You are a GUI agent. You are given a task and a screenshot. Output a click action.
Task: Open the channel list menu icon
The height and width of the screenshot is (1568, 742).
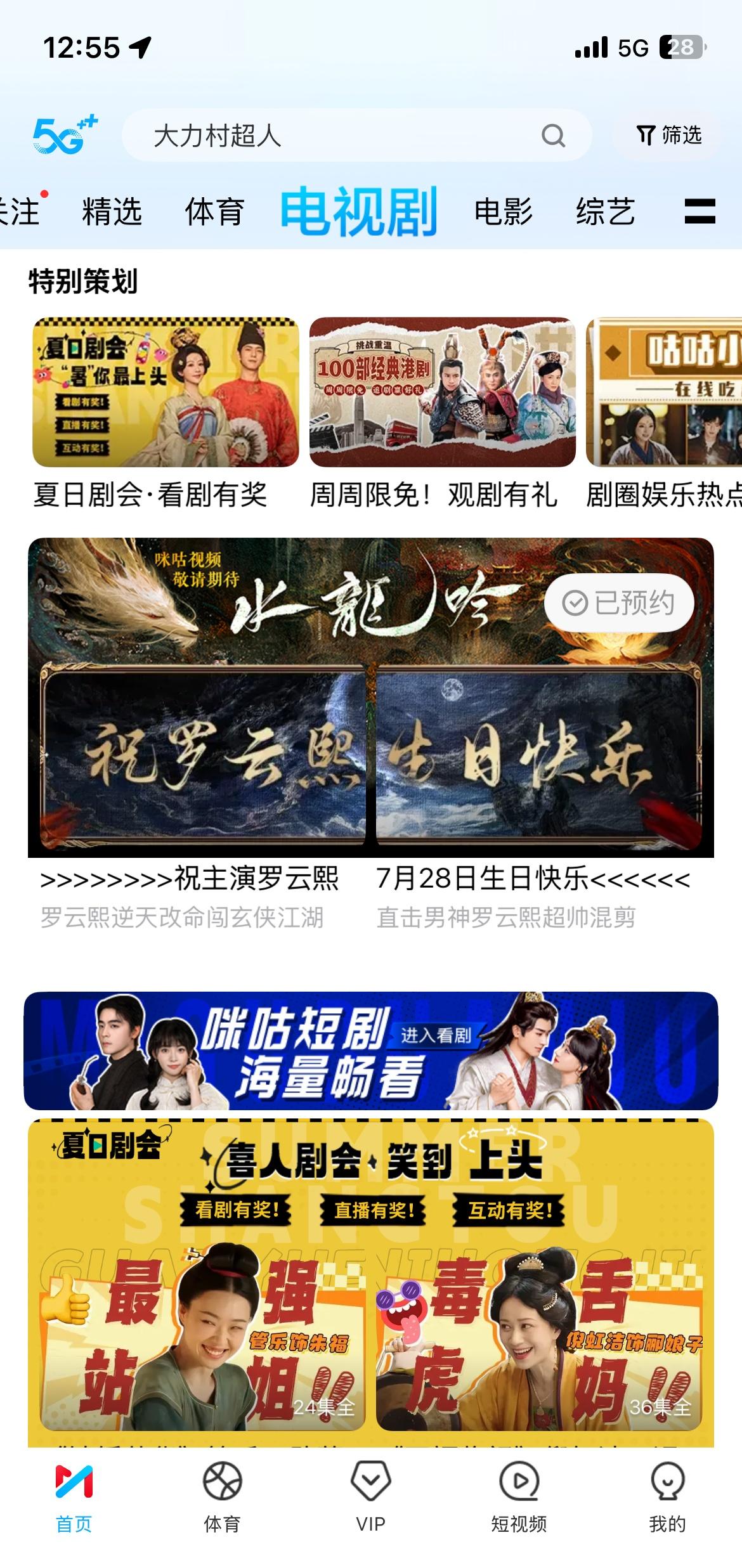pyautogui.click(x=700, y=211)
